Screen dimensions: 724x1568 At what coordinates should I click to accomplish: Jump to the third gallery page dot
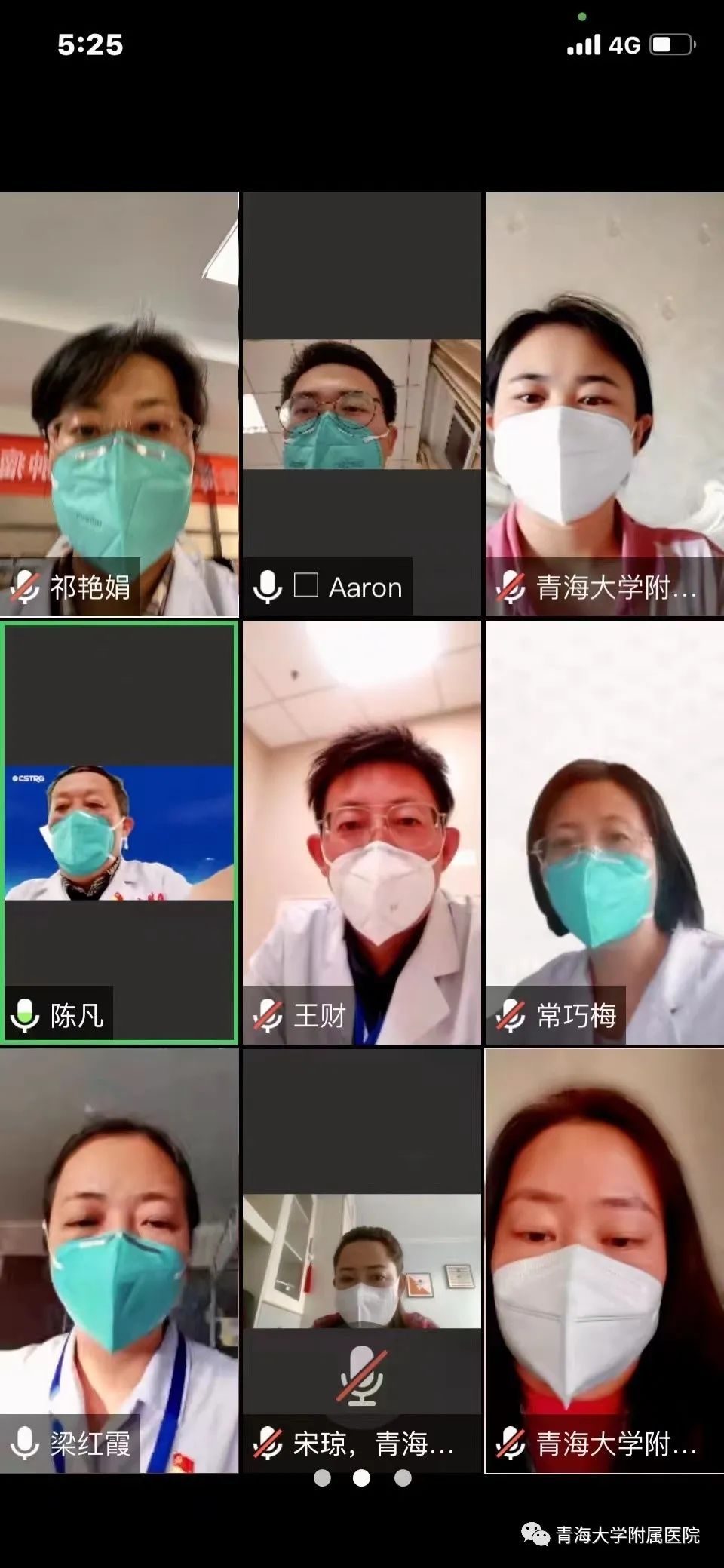[x=403, y=1477]
